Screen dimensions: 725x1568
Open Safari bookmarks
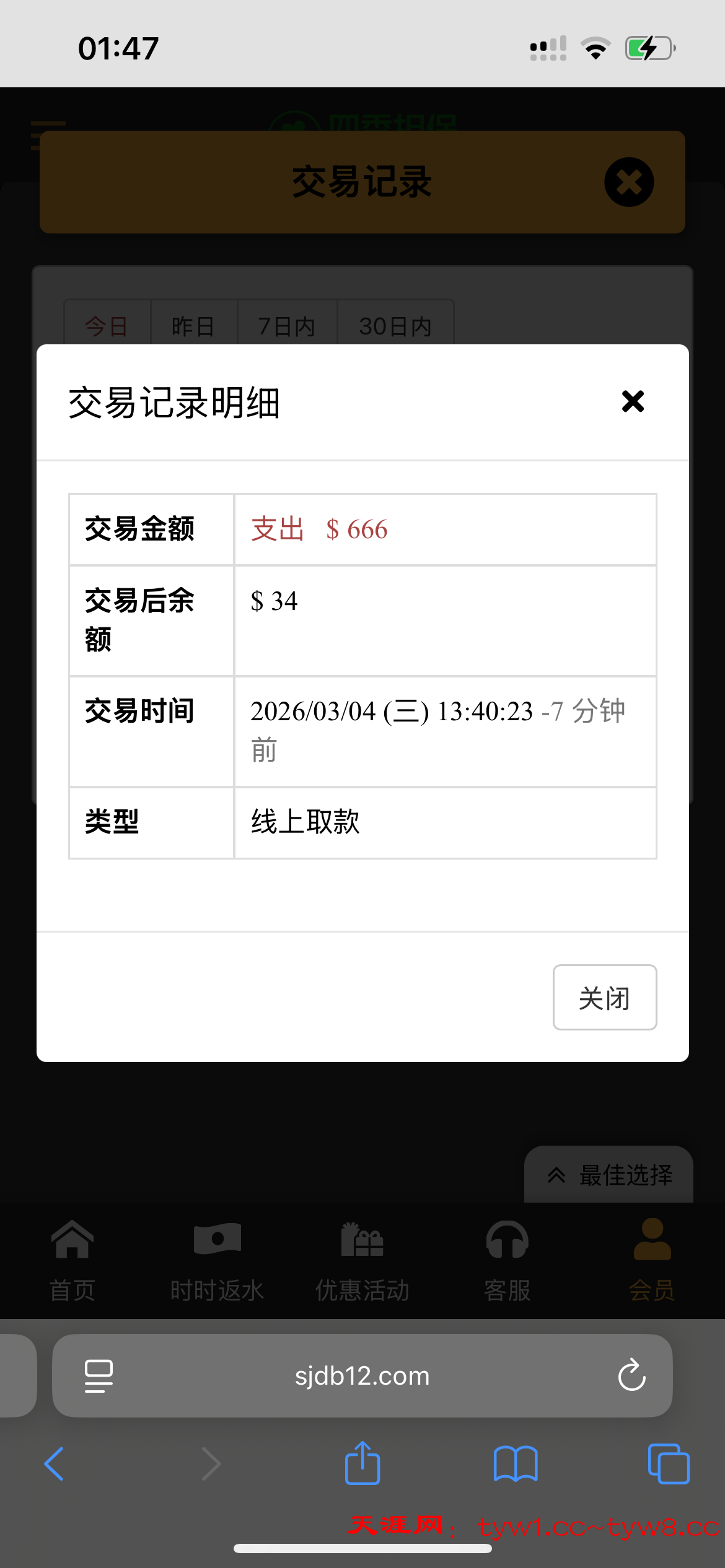click(x=516, y=1463)
